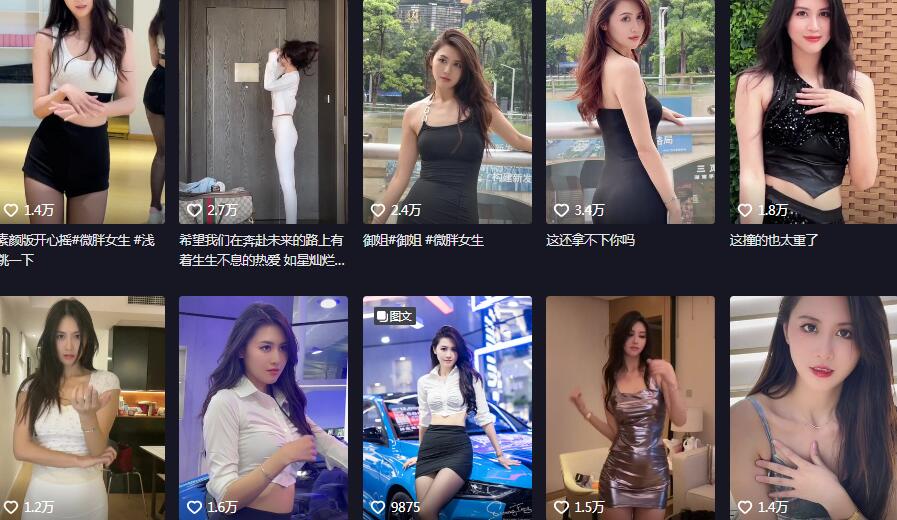Open the video captioned 御姐#御姐 #微胖女生
The height and width of the screenshot is (520, 897).
tap(447, 110)
